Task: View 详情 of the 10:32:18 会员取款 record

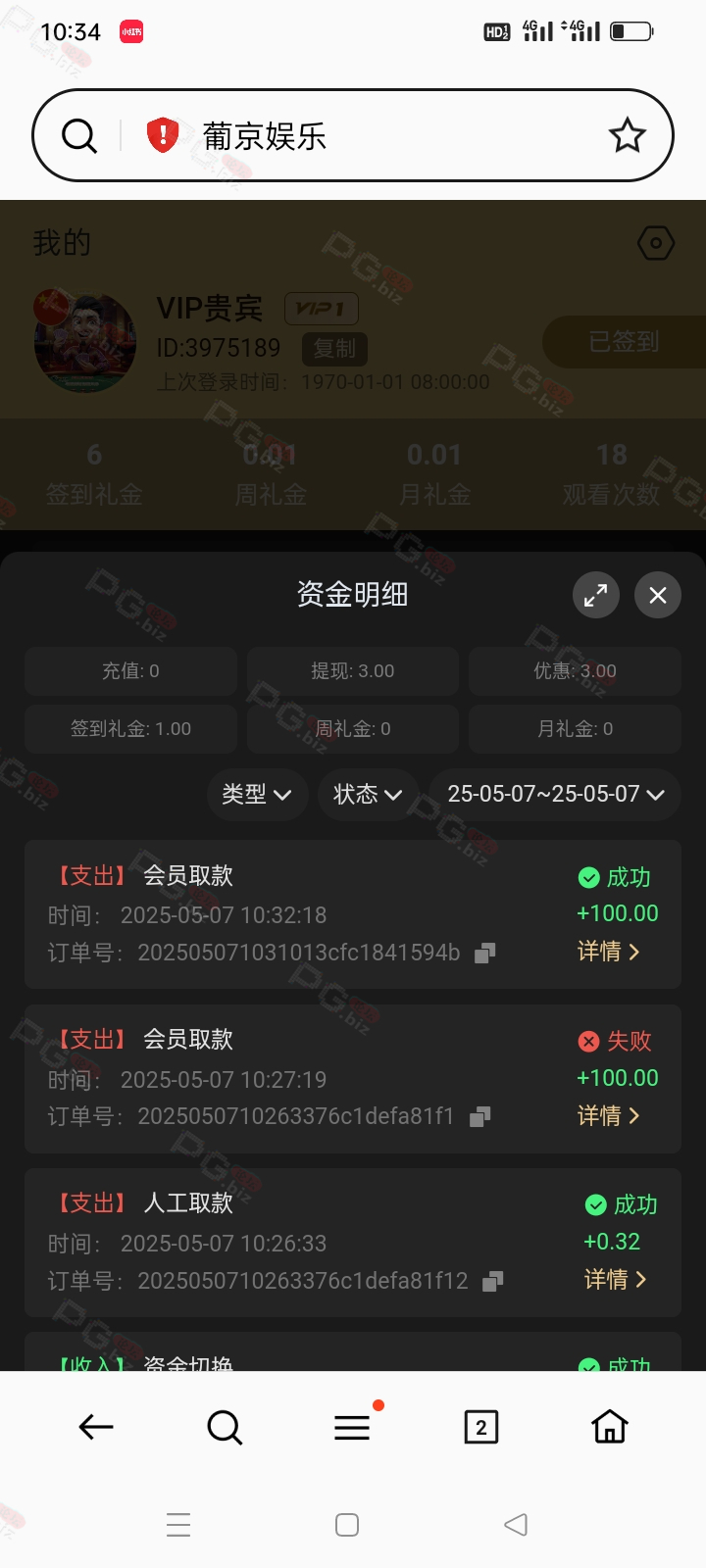Action: [608, 952]
